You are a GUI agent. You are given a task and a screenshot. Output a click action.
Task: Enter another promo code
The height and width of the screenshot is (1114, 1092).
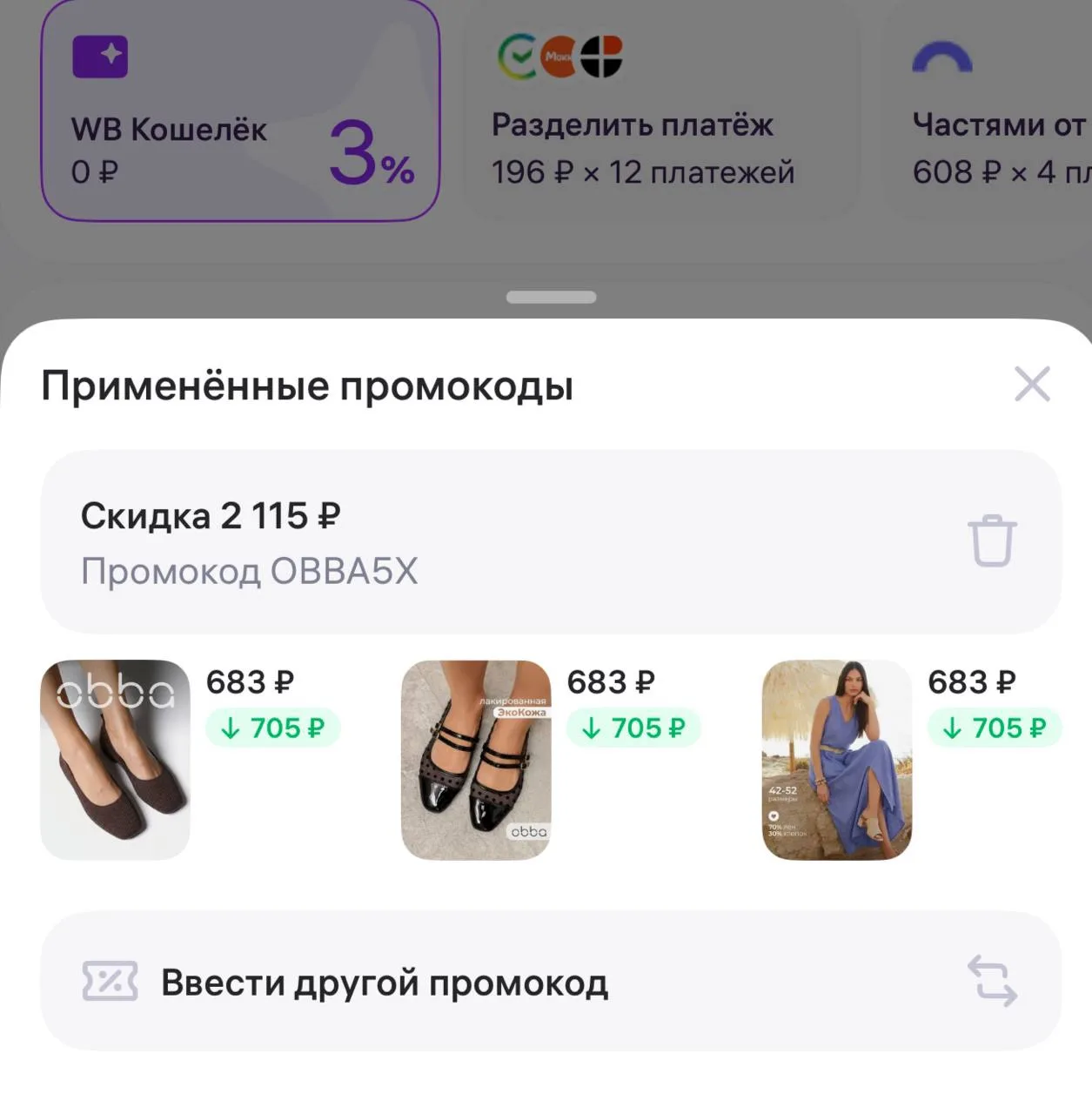(551, 981)
